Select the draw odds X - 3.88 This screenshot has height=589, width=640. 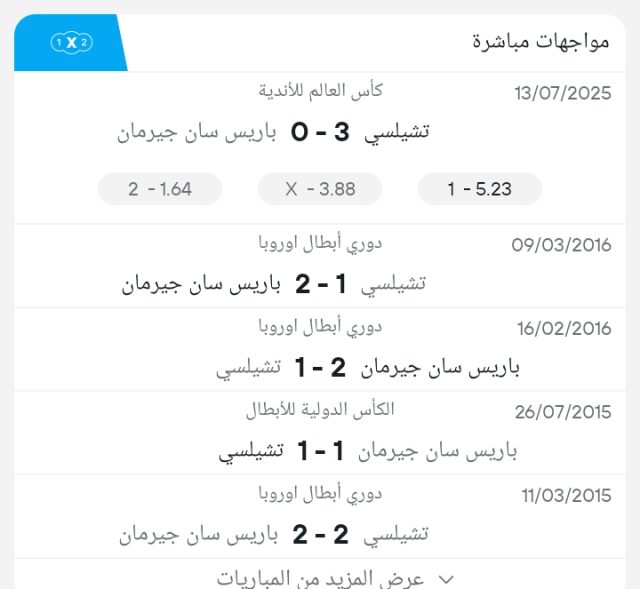pos(319,188)
